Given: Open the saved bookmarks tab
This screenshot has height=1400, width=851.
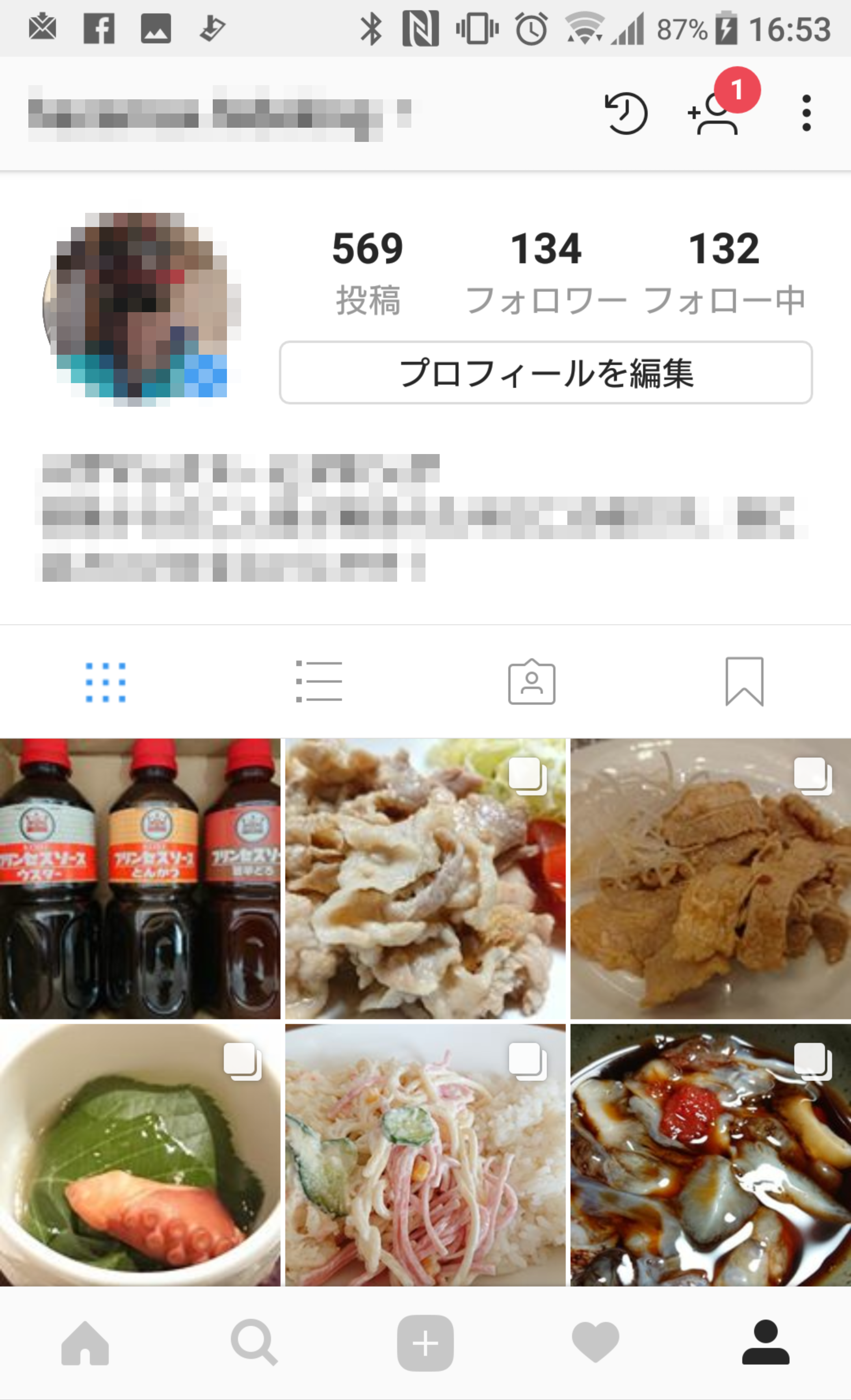Looking at the screenshot, I should (x=744, y=682).
